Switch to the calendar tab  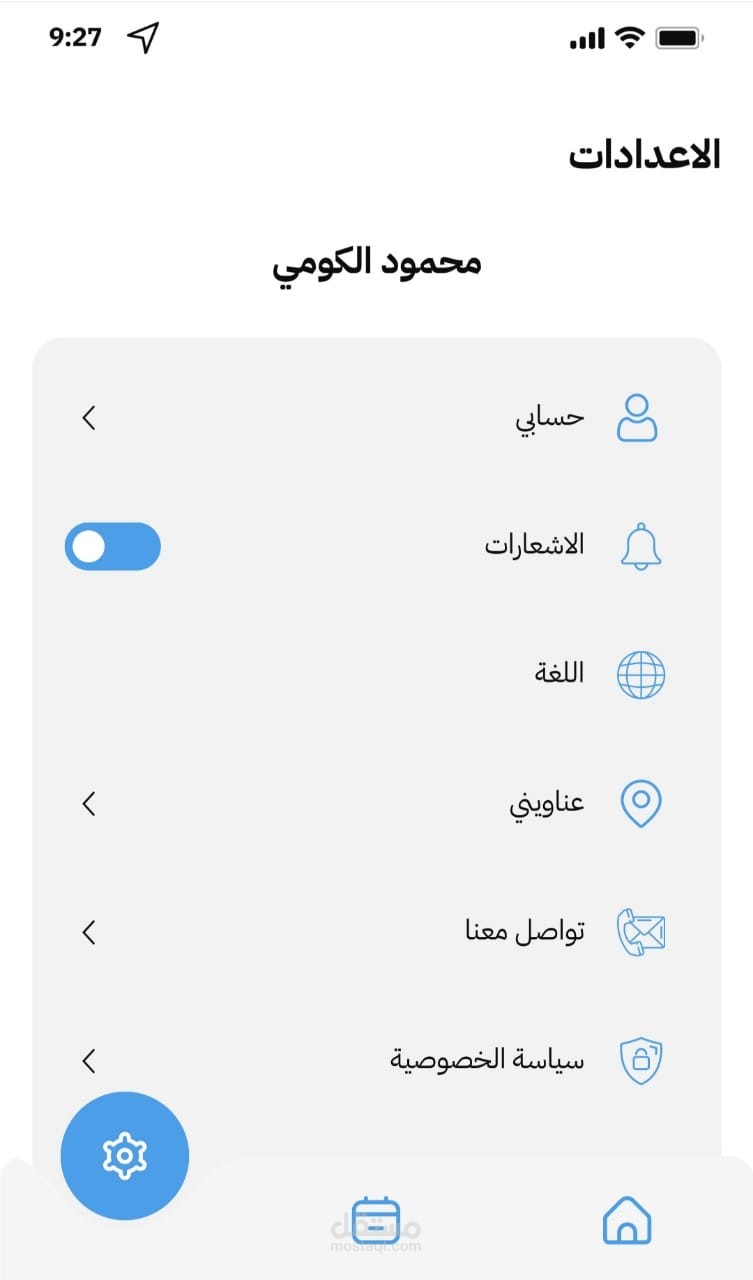(x=376, y=1220)
